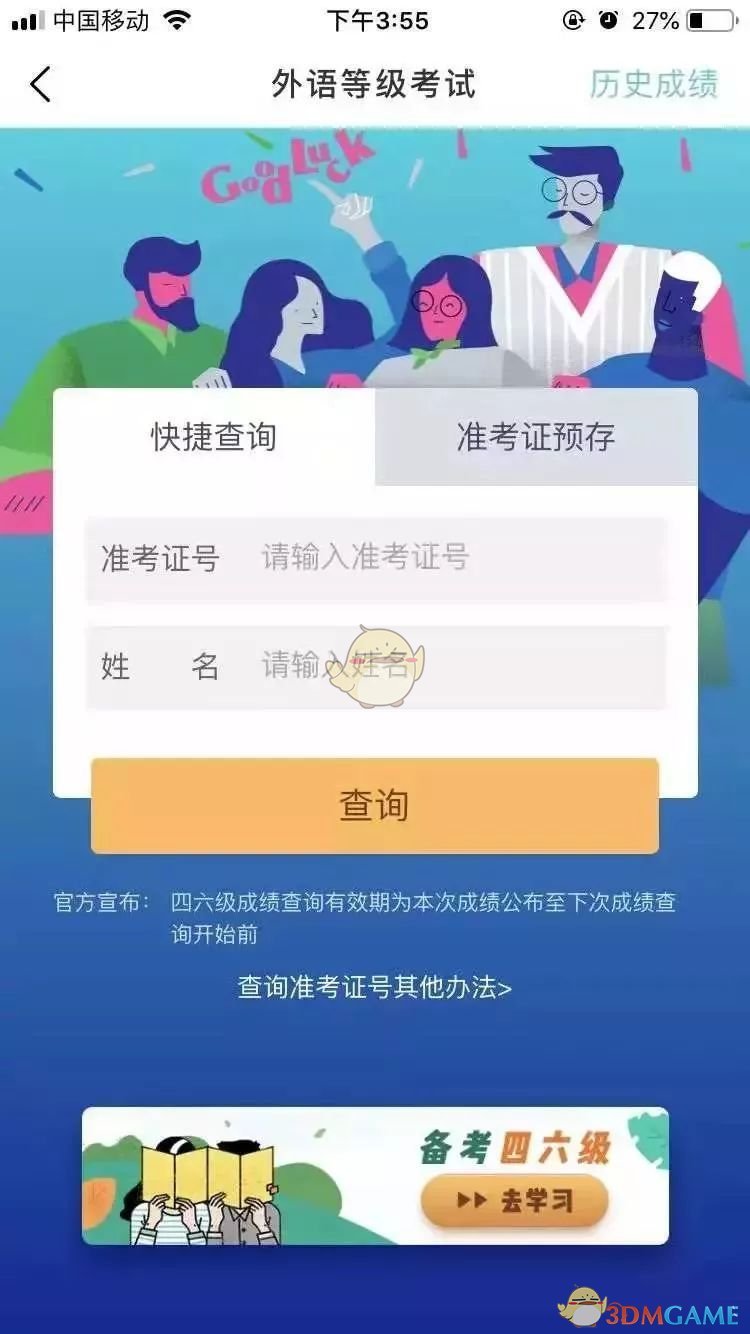
Task: Tap the orange 查询 button
Action: click(375, 806)
